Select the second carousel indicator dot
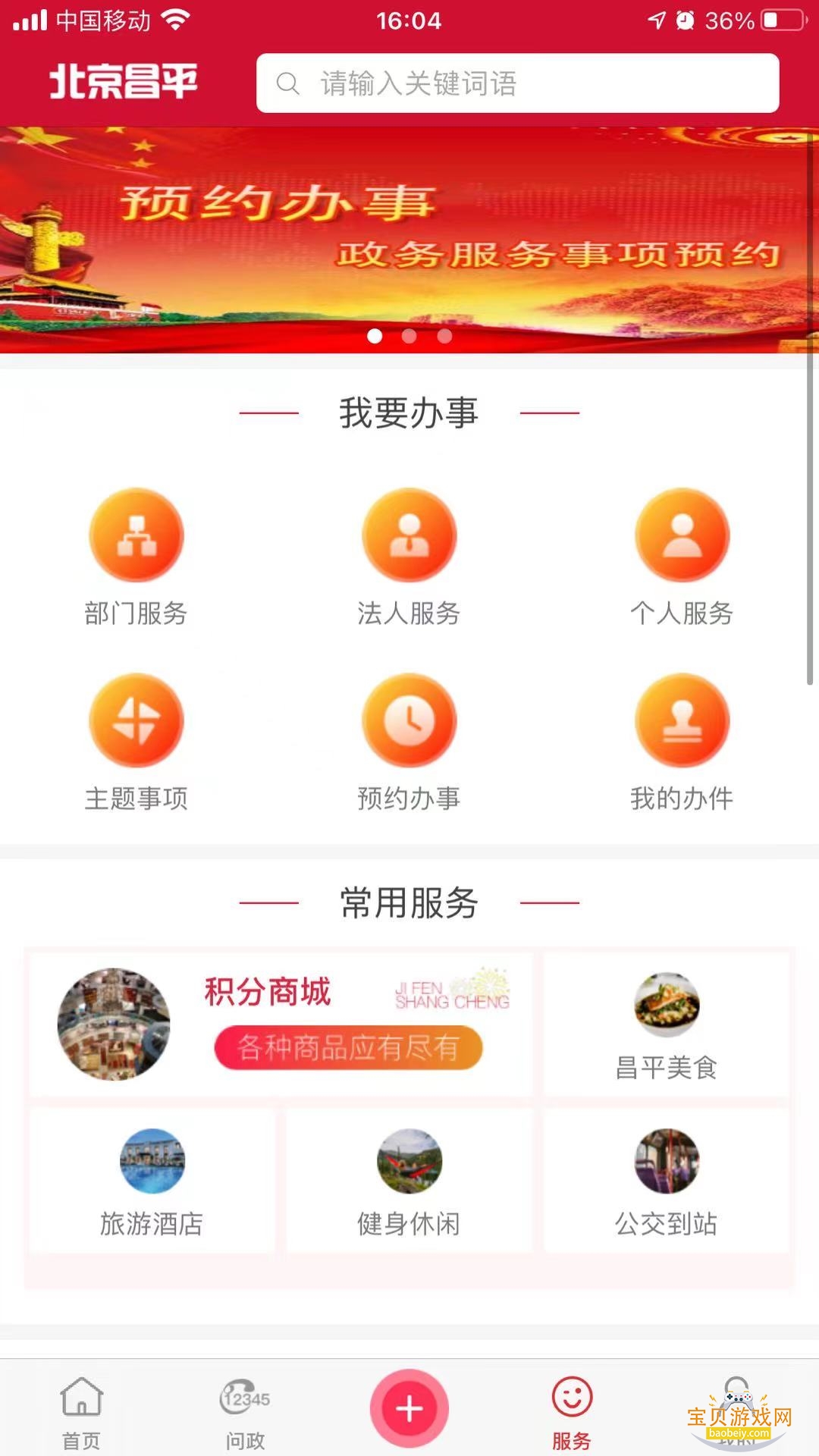This screenshot has width=819, height=1456. 409,337
